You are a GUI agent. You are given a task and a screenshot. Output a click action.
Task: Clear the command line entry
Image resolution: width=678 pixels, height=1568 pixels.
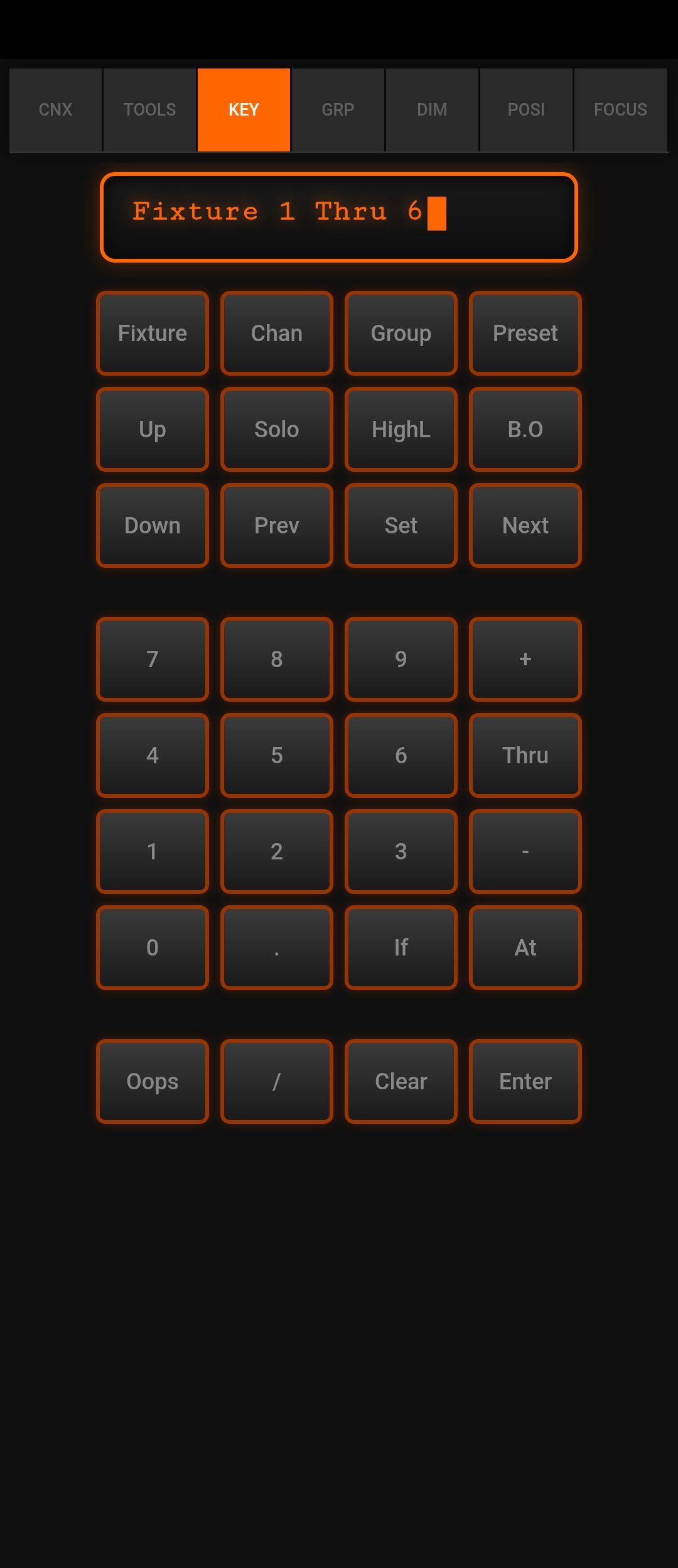tap(401, 1082)
